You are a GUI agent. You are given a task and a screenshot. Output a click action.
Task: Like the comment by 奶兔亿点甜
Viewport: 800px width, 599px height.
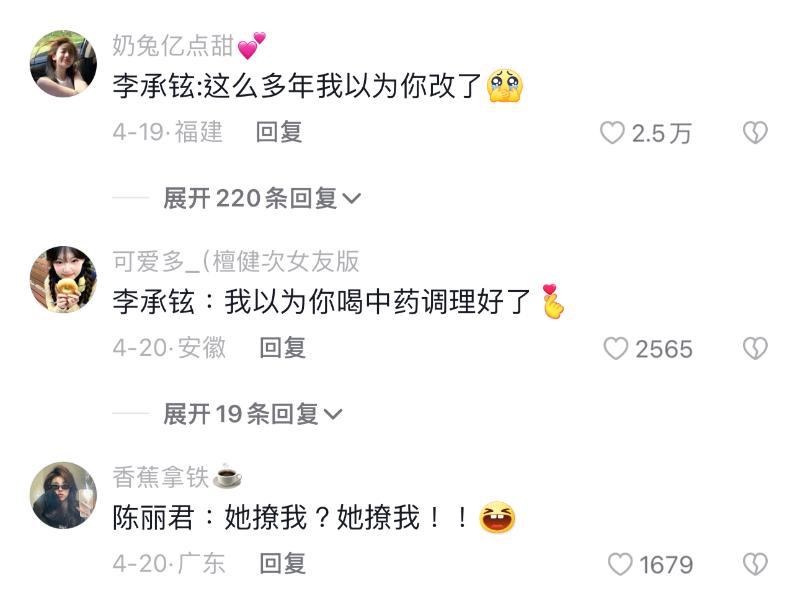pyautogui.click(x=612, y=133)
